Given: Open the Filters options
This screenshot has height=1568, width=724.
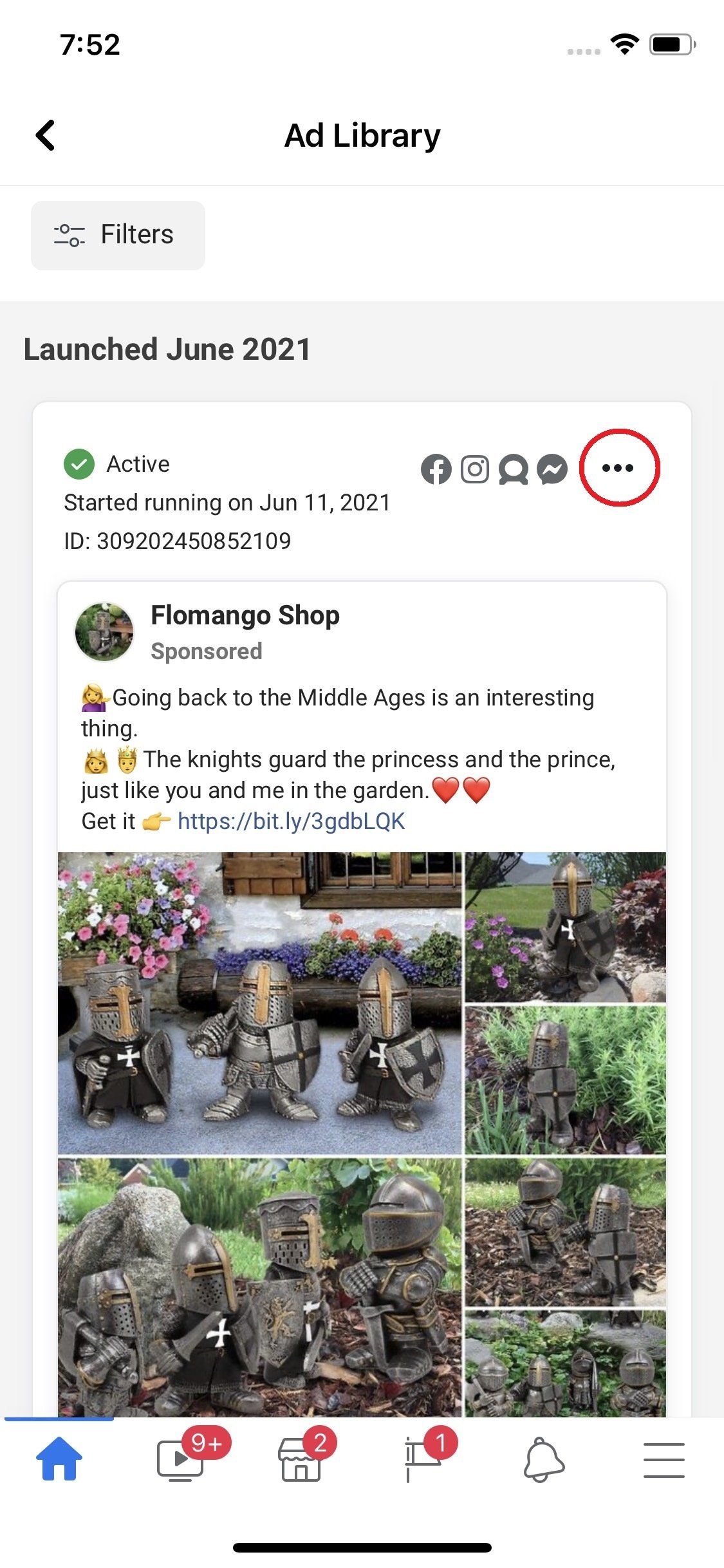Looking at the screenshot, I should point(118,235).
